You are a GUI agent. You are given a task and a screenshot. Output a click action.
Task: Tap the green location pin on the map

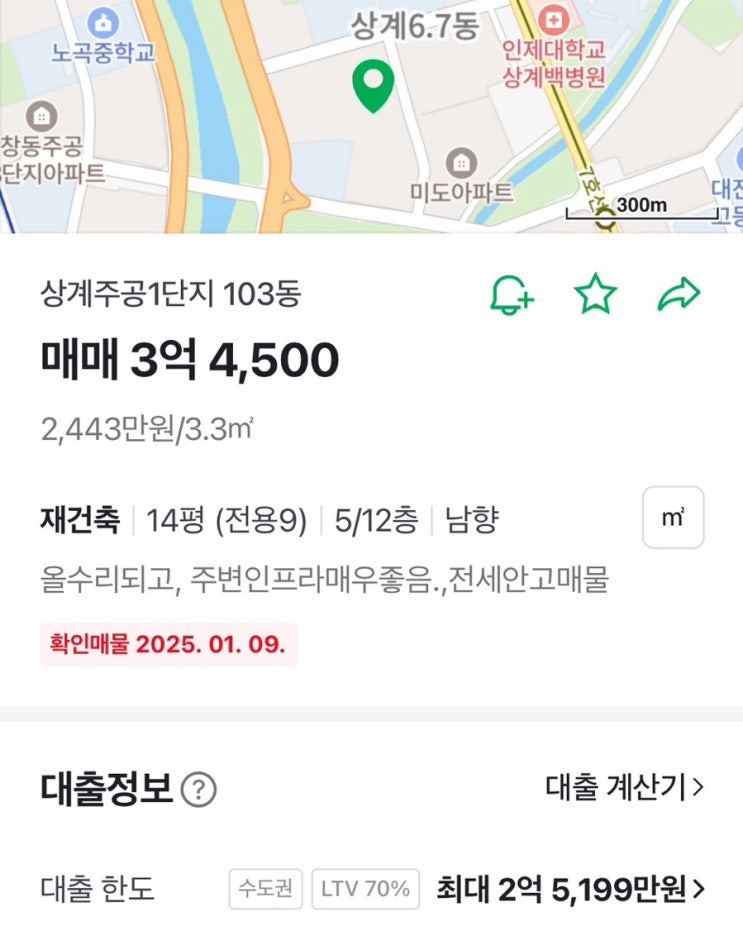point(373,86)
